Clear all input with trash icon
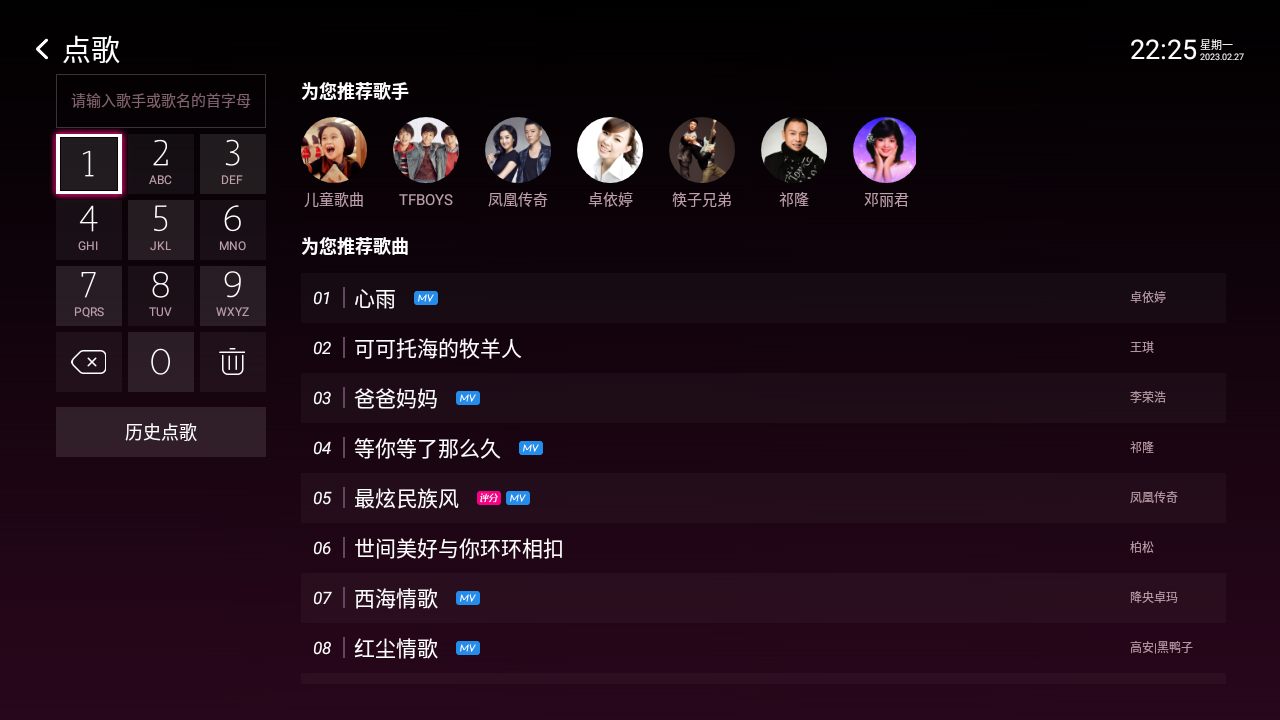1280x720 pixels. (x=233, y=362)
